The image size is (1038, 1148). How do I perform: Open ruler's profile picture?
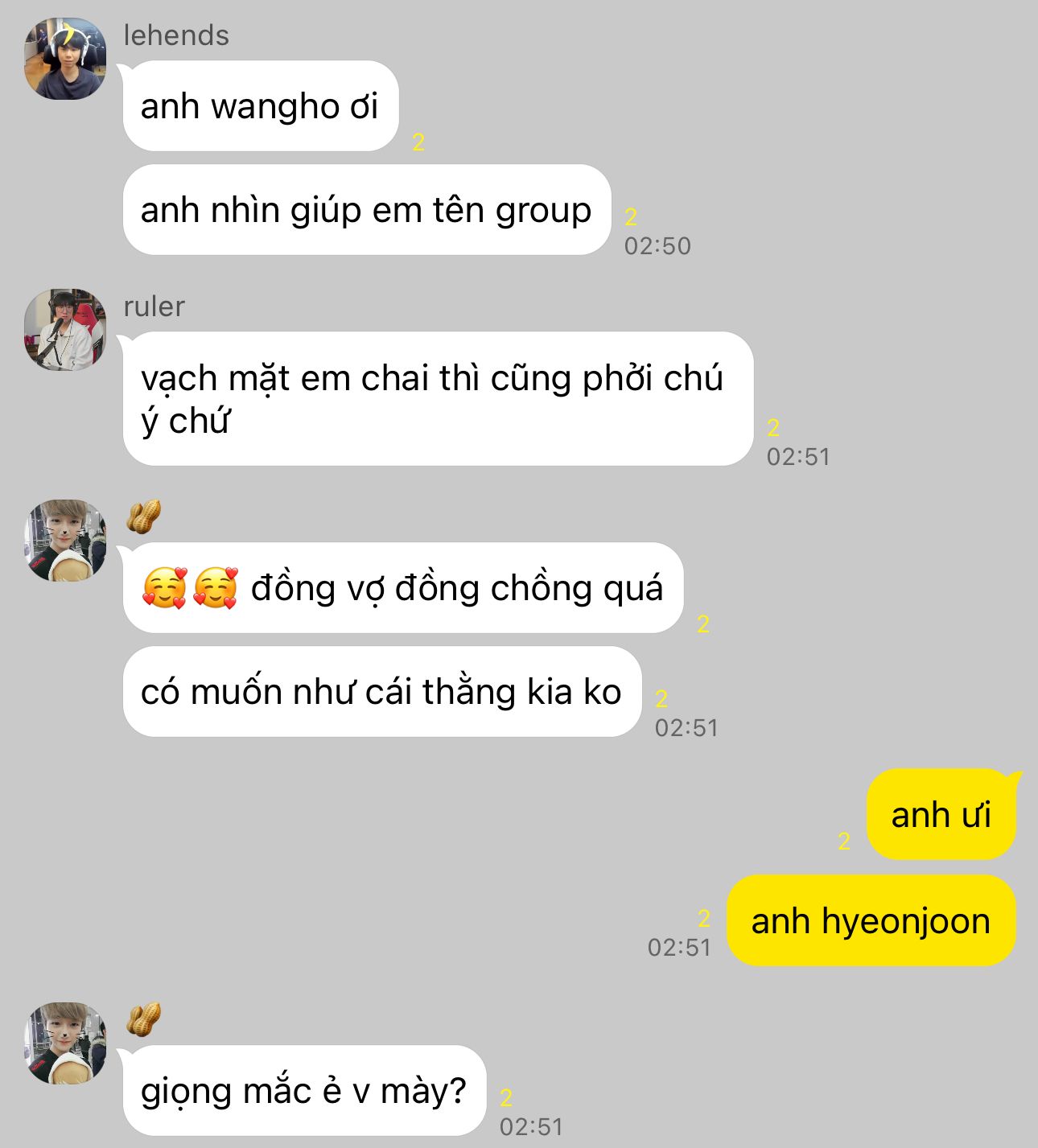coord(65,330)
